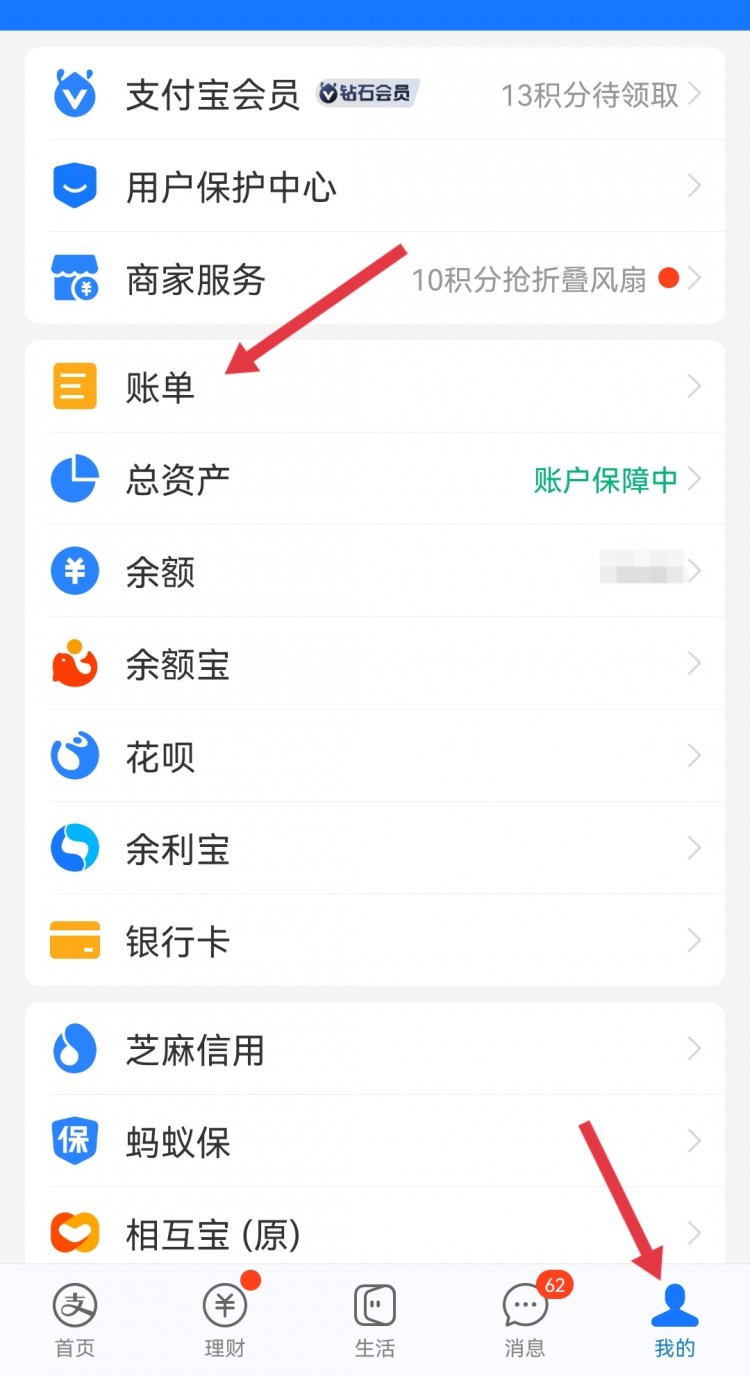
Task: Switch to the 理财 tab
Action: 225,1318
